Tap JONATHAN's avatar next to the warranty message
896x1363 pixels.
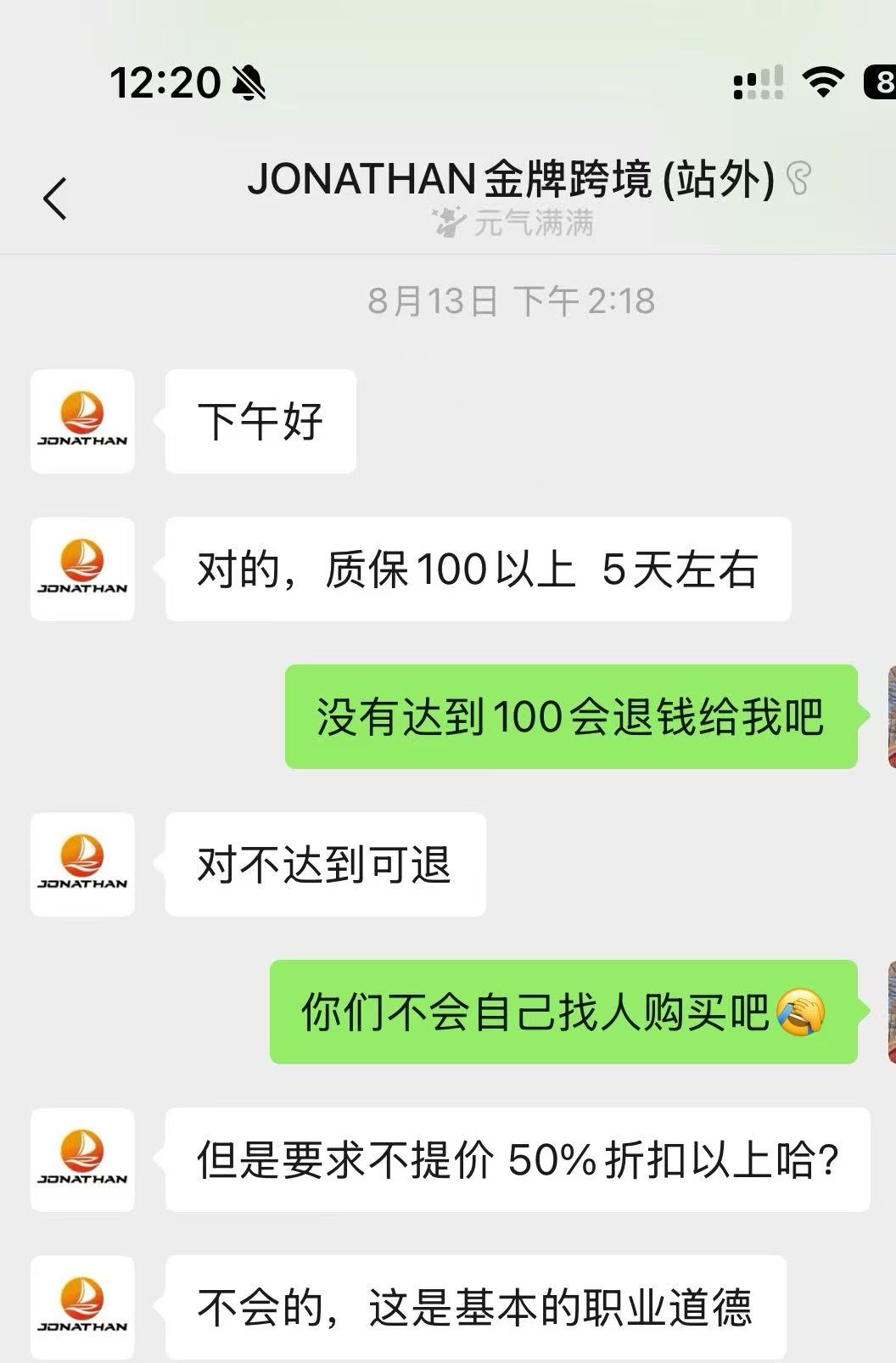(x=82, y=569)
